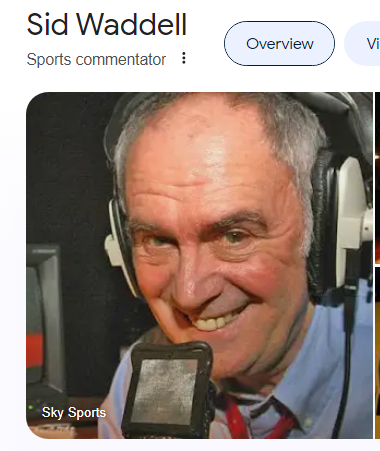Image resolution: width=380 pixels, height=451 pixels.
Task: Select the Overview chip
Action: point(279,44)
